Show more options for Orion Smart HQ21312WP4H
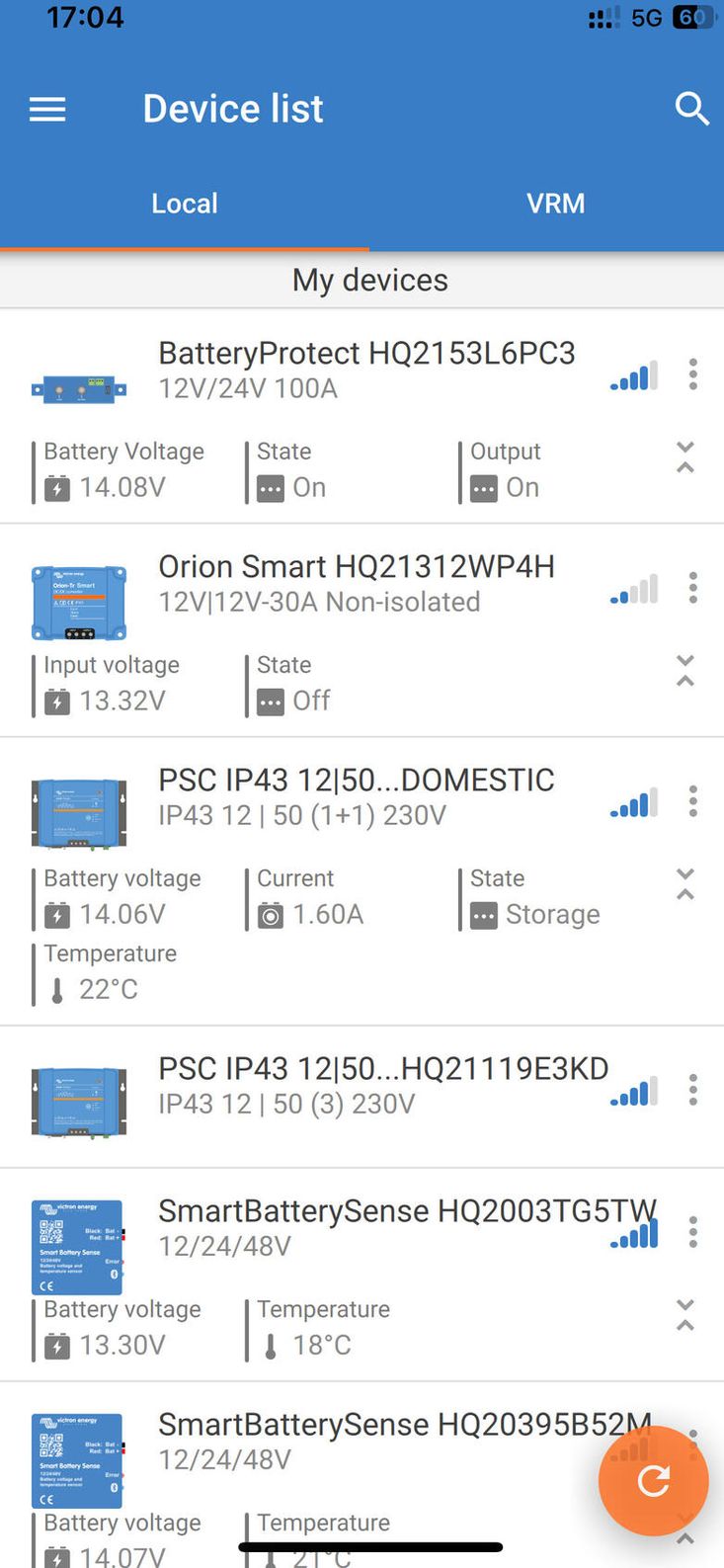The height and width of the screenshot is (1568, 724). [x=693, y=588]
